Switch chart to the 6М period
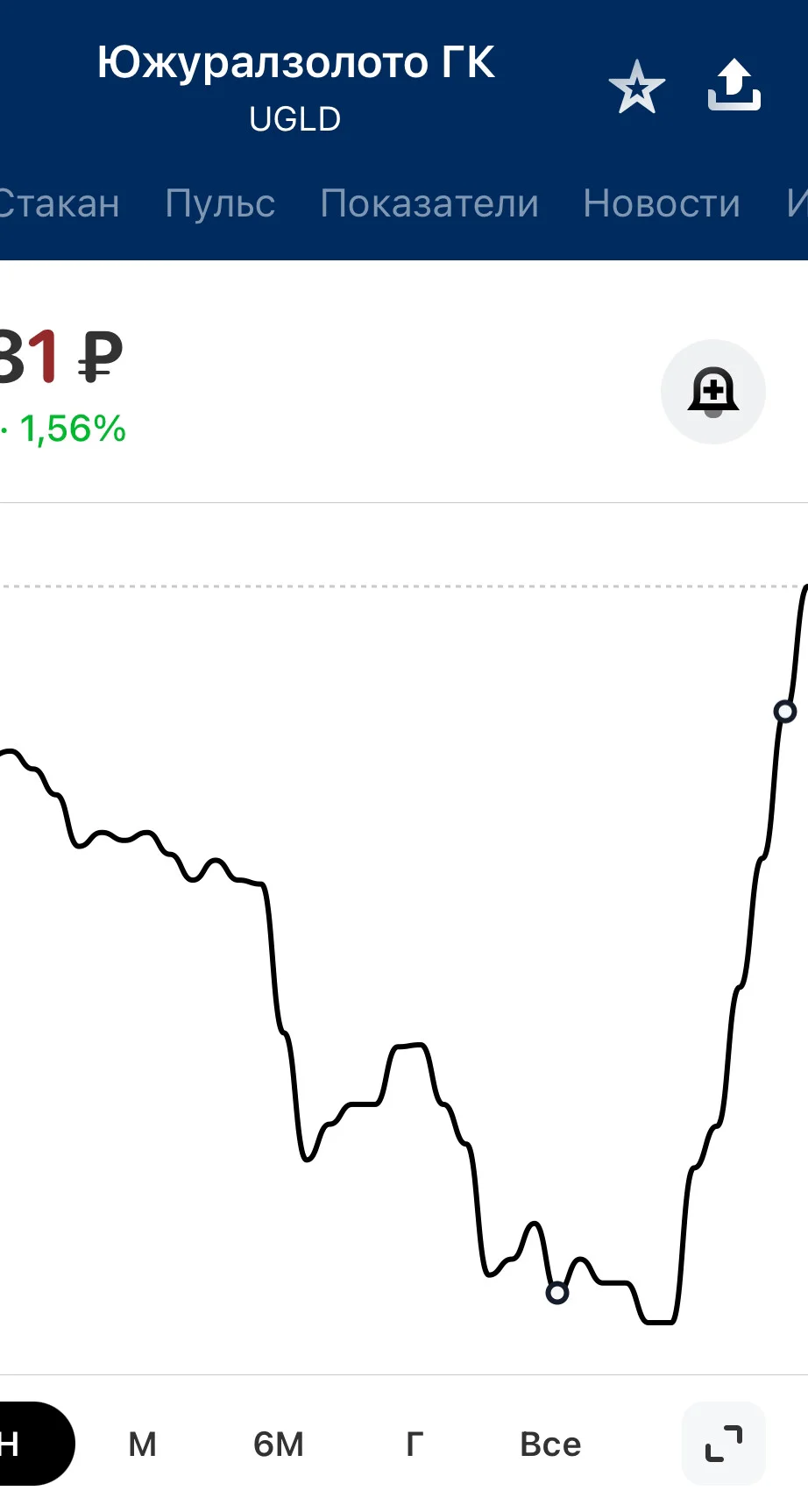808x1512 pixels. (x=279, y=1444)
